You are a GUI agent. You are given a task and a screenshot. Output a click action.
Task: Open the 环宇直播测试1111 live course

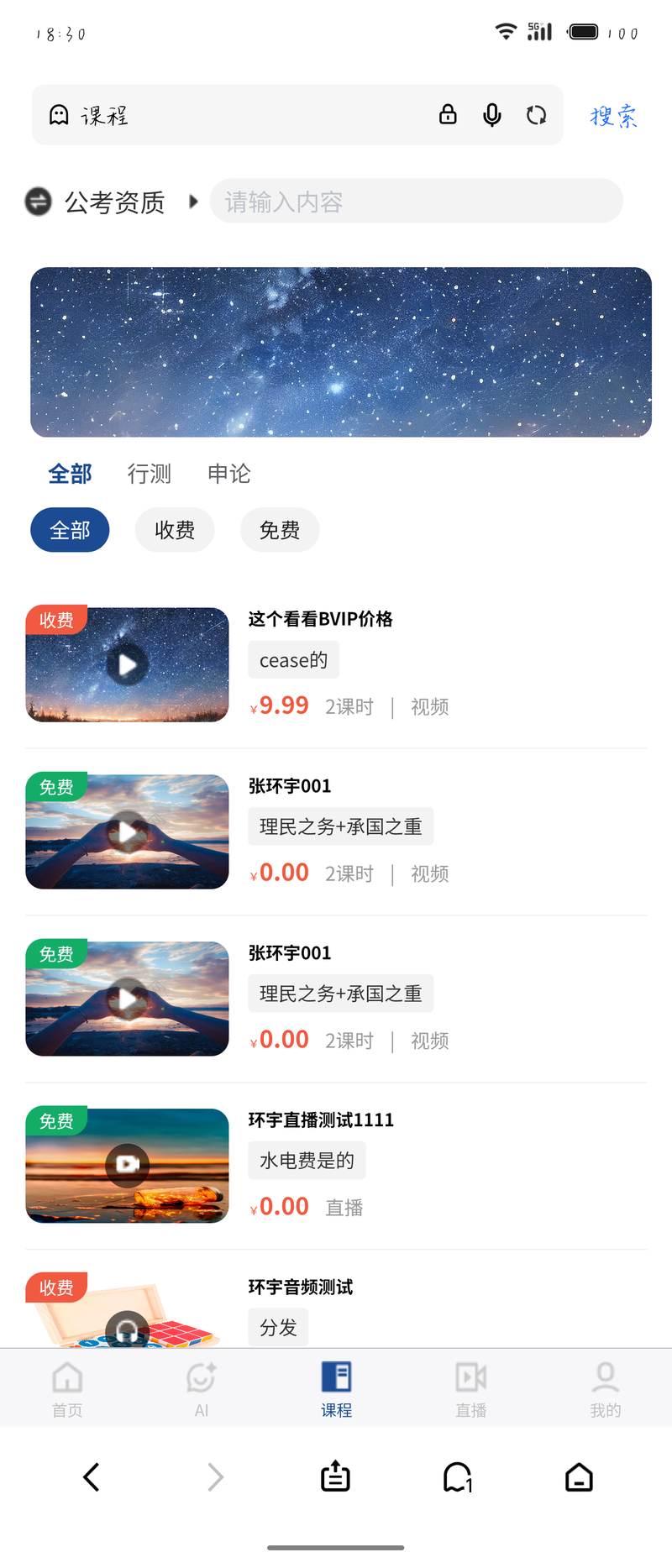tap(321, 1120)
